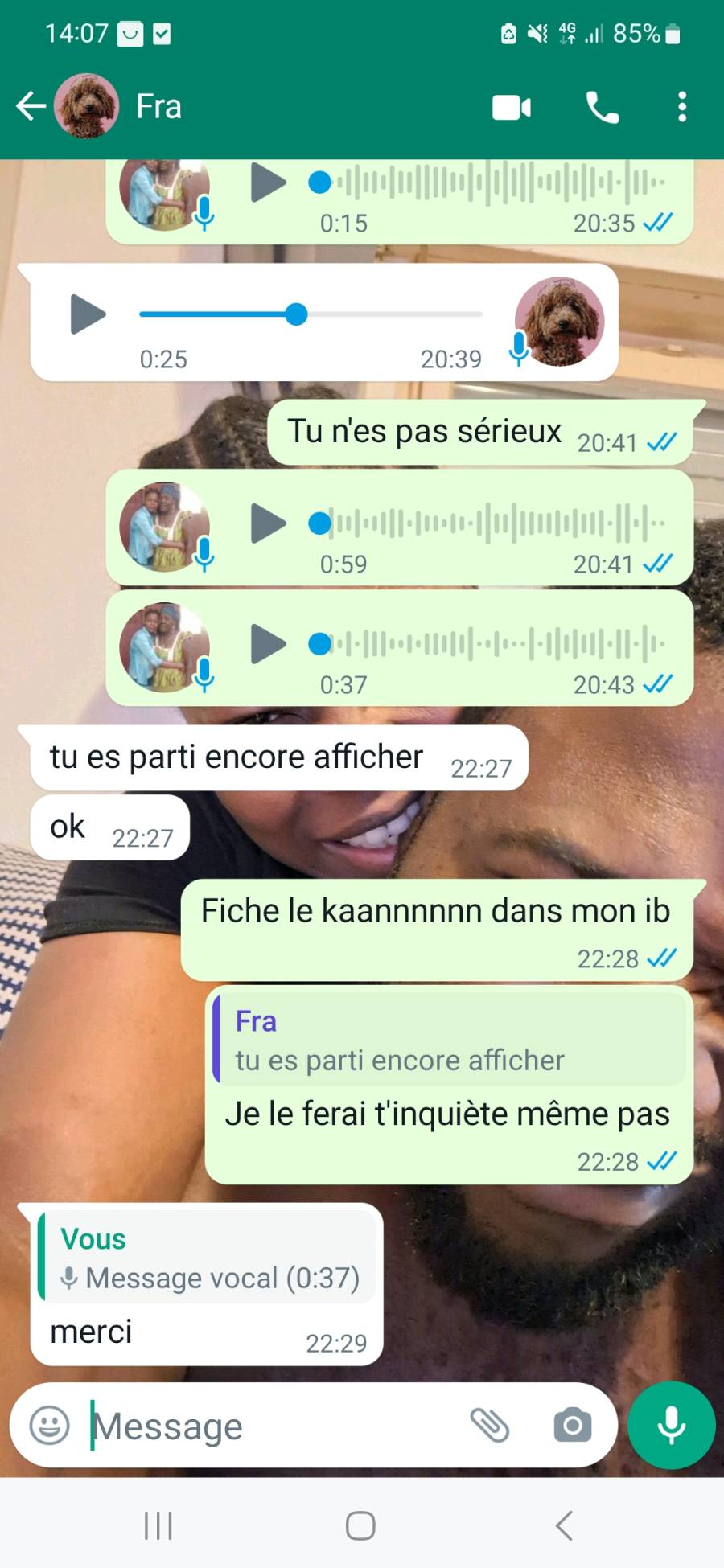
Task: Tap the system home button
Action: click(x=360, y=1525)
